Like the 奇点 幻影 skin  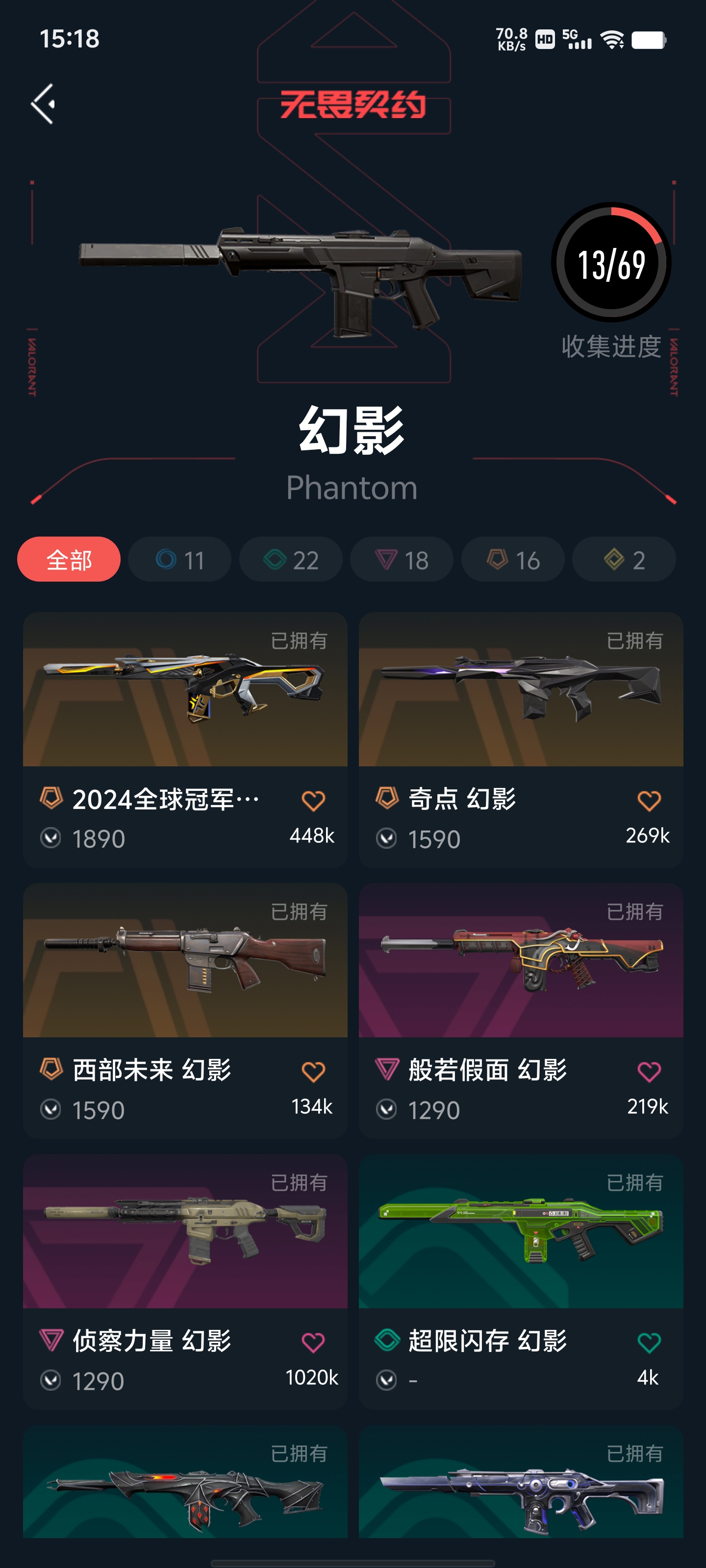click(649, 801)
